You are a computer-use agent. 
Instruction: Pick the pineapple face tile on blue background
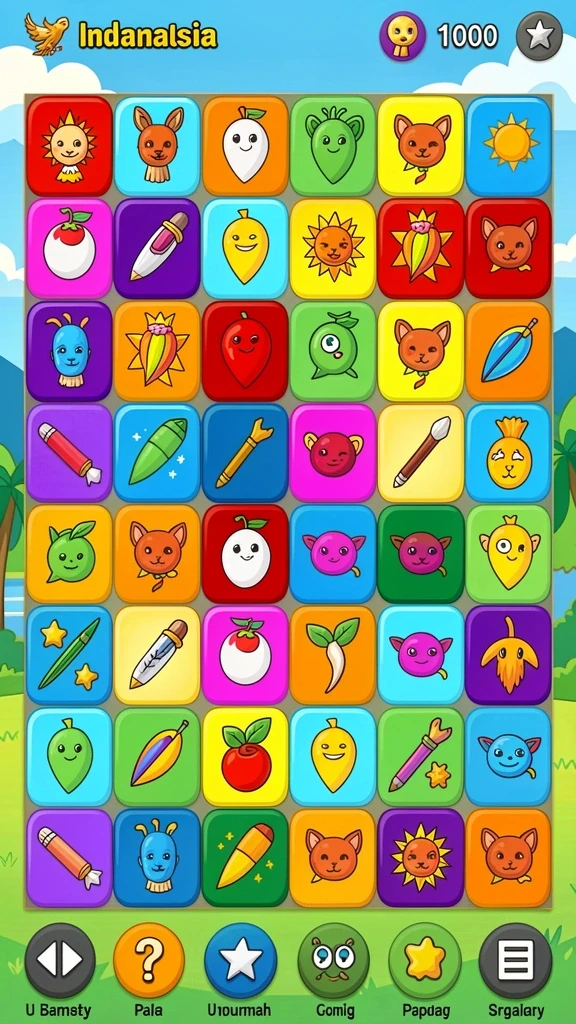click(509, 453)
